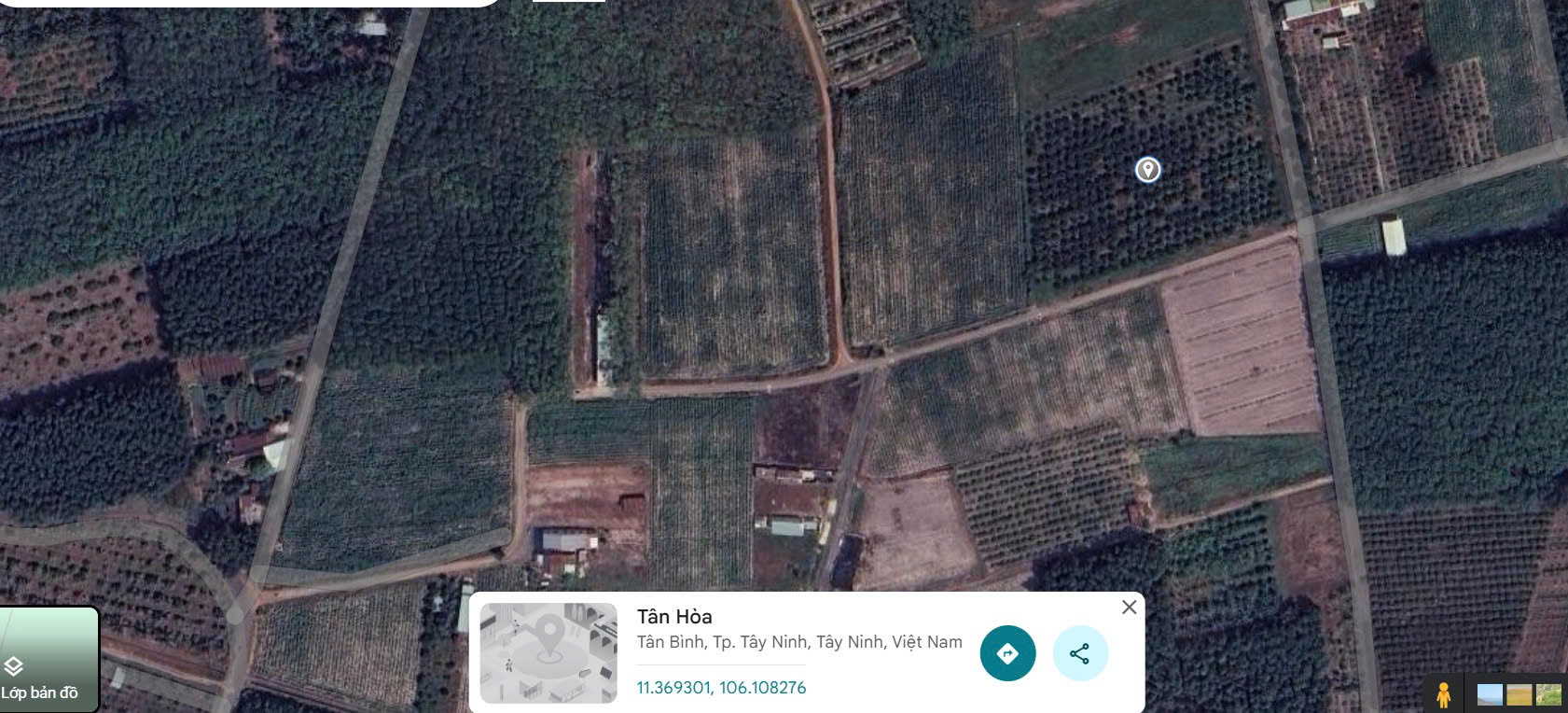Open the Lớp bản đồ layers switcher
The height and width of the screenshot is (713, 1568).
point(49,659)
